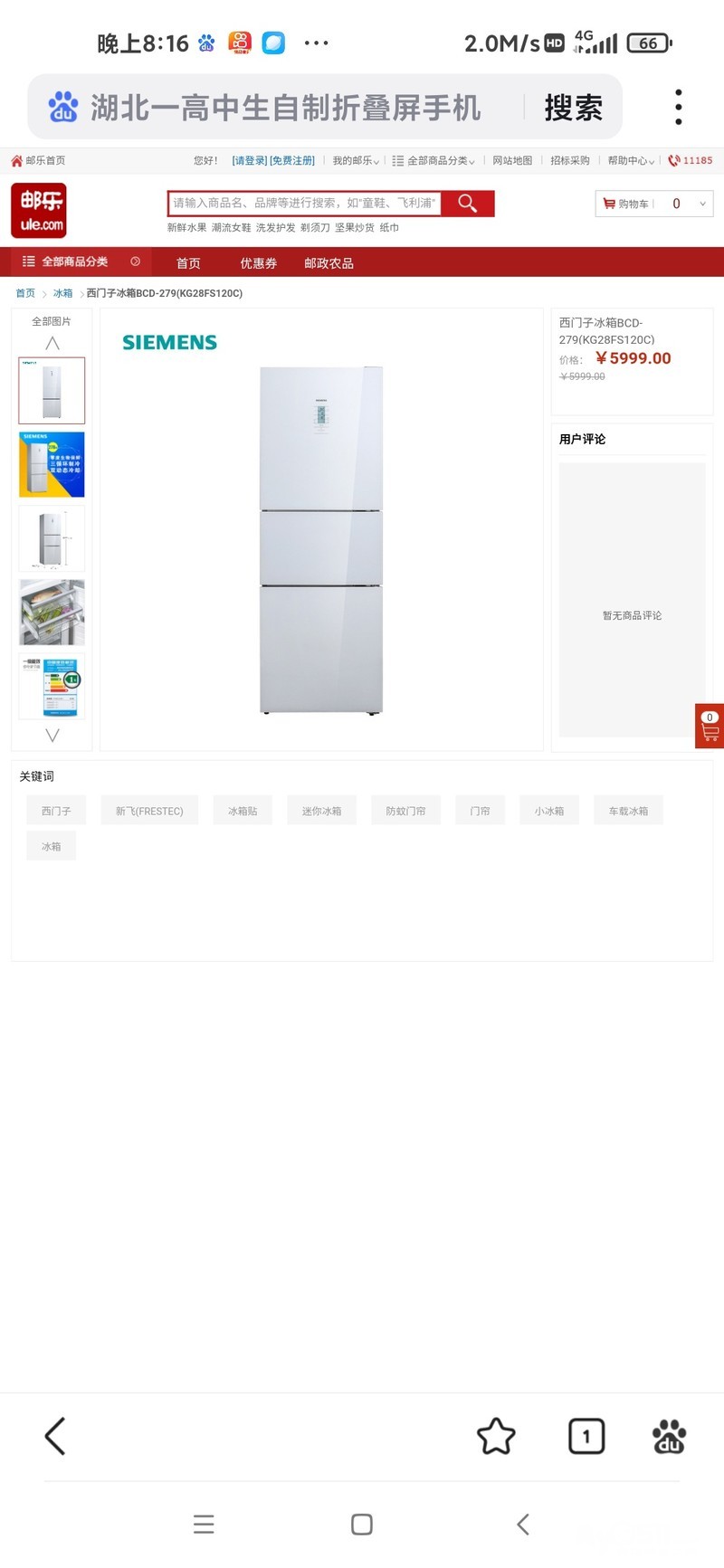Viewport: 724px width, 1568px height.
Task: Open the browser overflow menu
Action: tap(678, 107)
